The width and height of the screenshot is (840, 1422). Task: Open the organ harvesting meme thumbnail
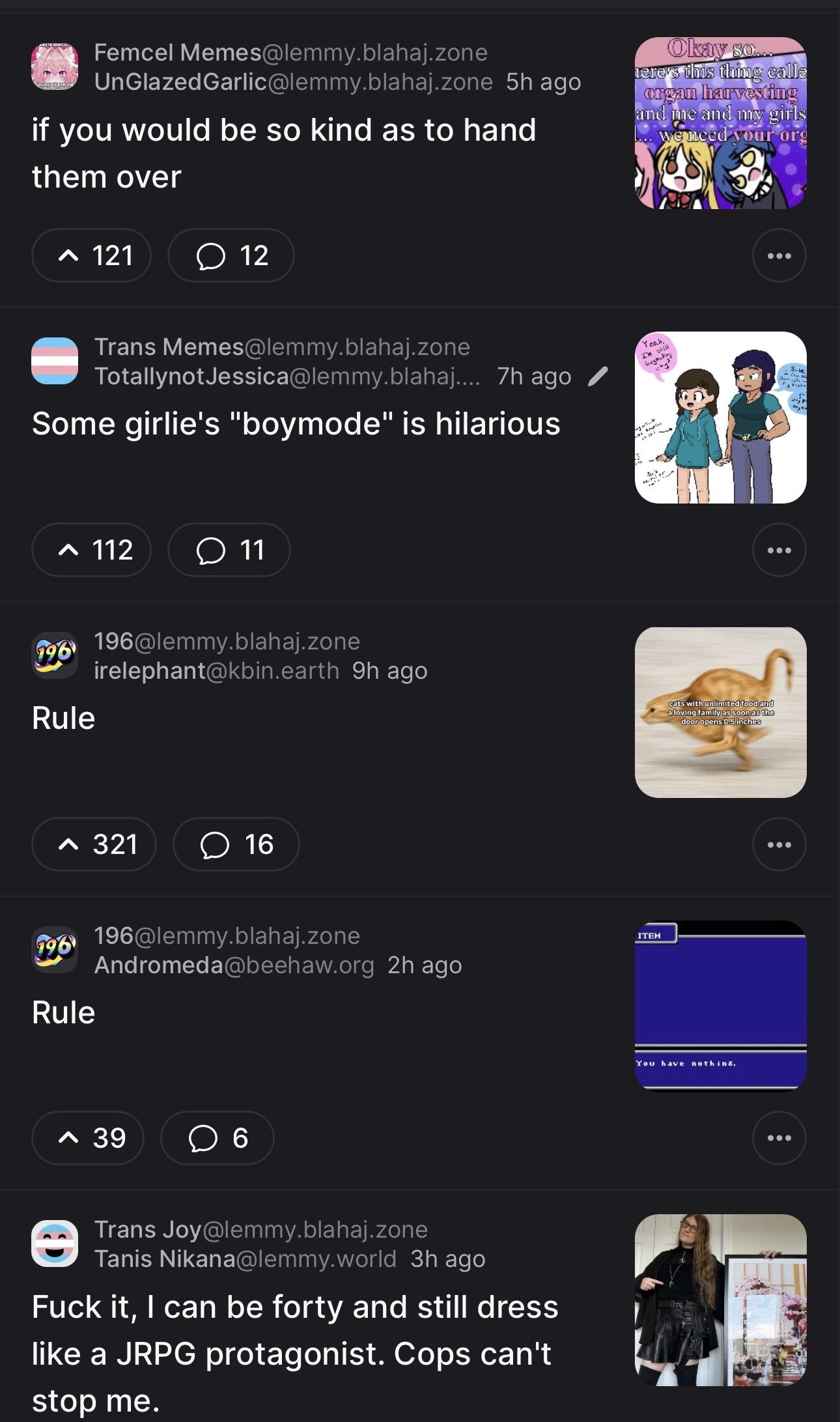(x=720, y=123)
